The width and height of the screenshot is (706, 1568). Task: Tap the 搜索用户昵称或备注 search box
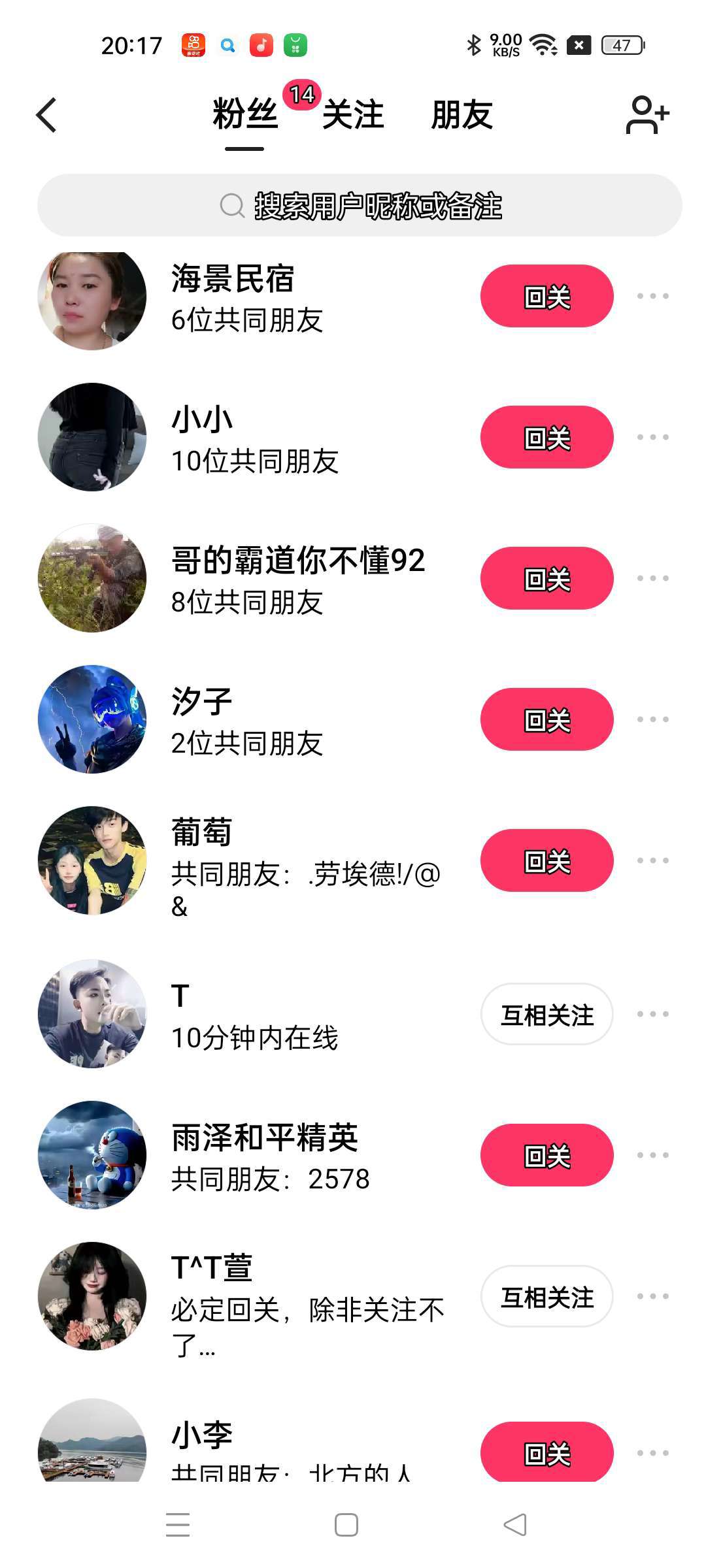tap(360, 206)
